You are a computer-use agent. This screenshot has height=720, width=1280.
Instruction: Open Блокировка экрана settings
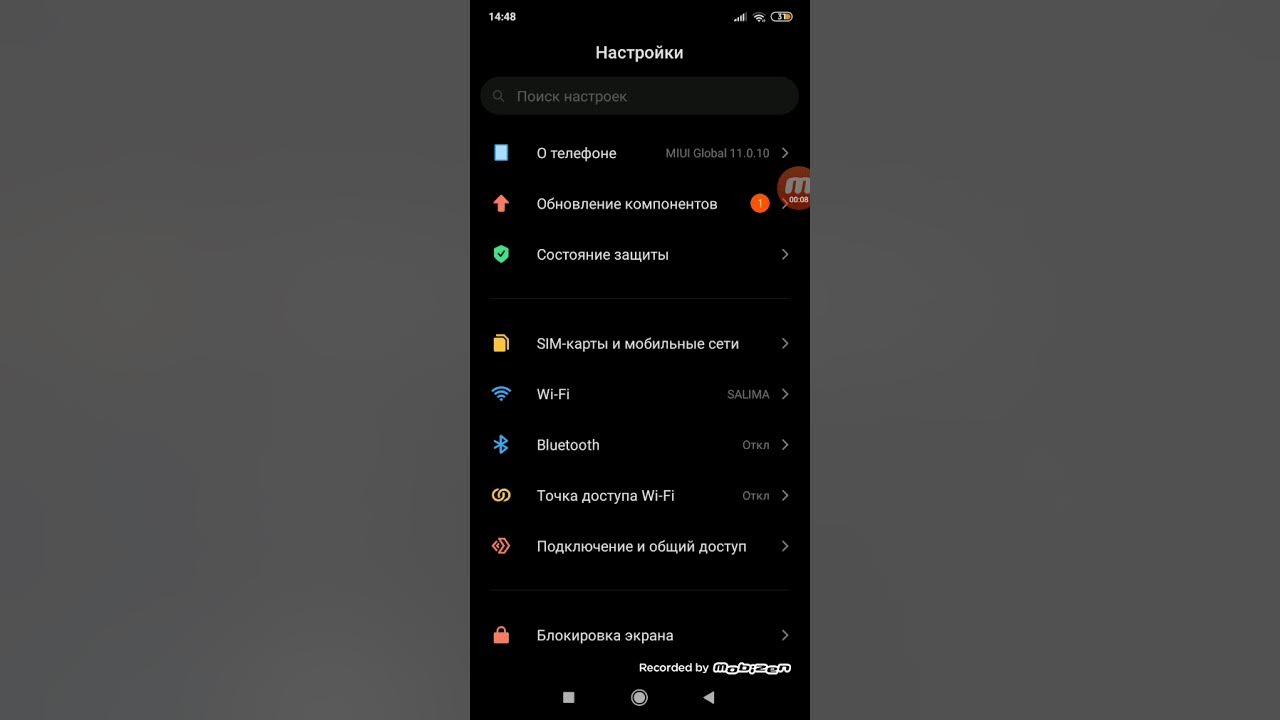[639, 636]
